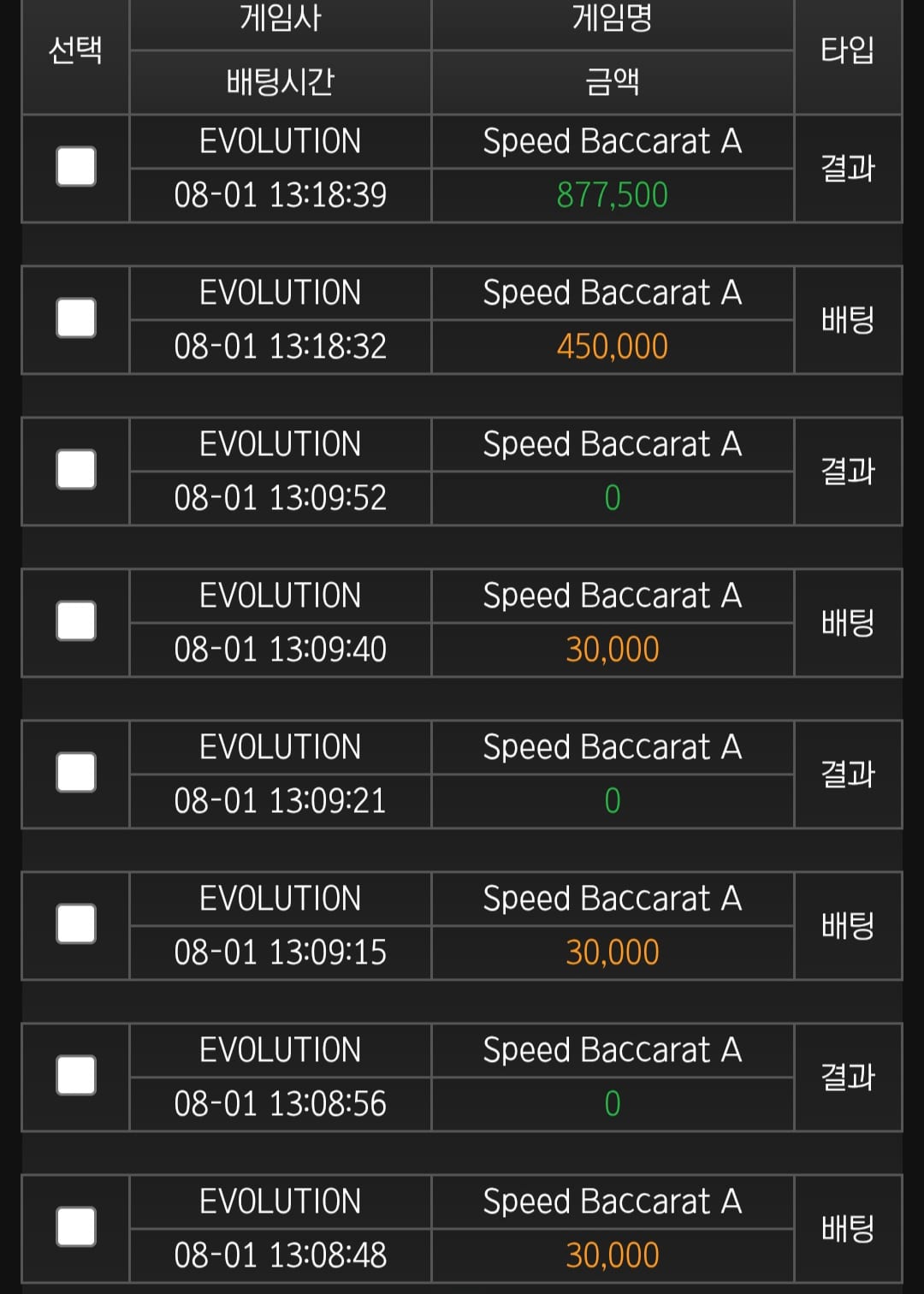This screenshot has height=1294, width=924.
Task: Mark the 13:09:40 bet row checkbox
Action: tap(75, 621)
